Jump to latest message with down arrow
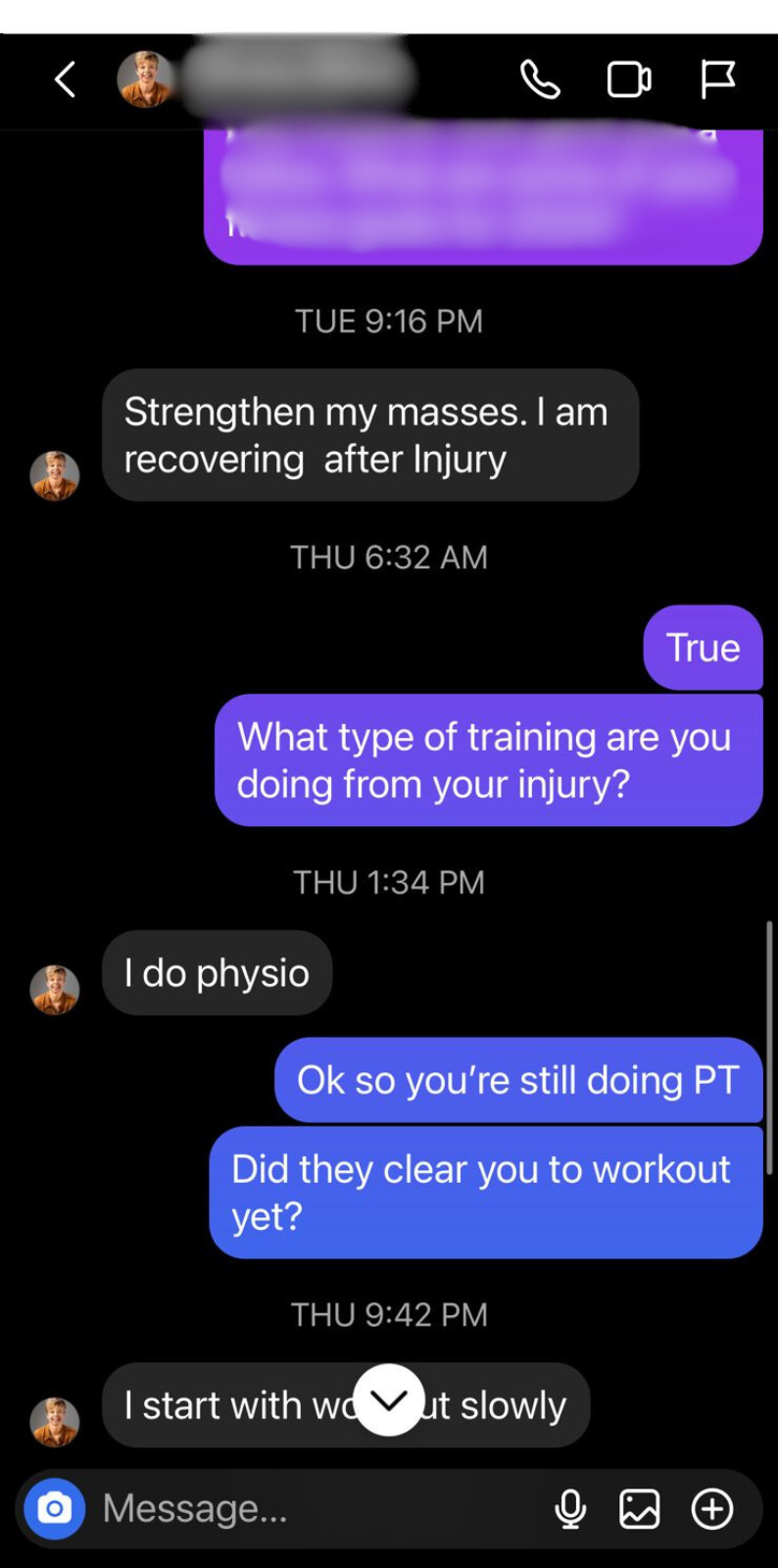778x1568 pixels. point(389,1399)
